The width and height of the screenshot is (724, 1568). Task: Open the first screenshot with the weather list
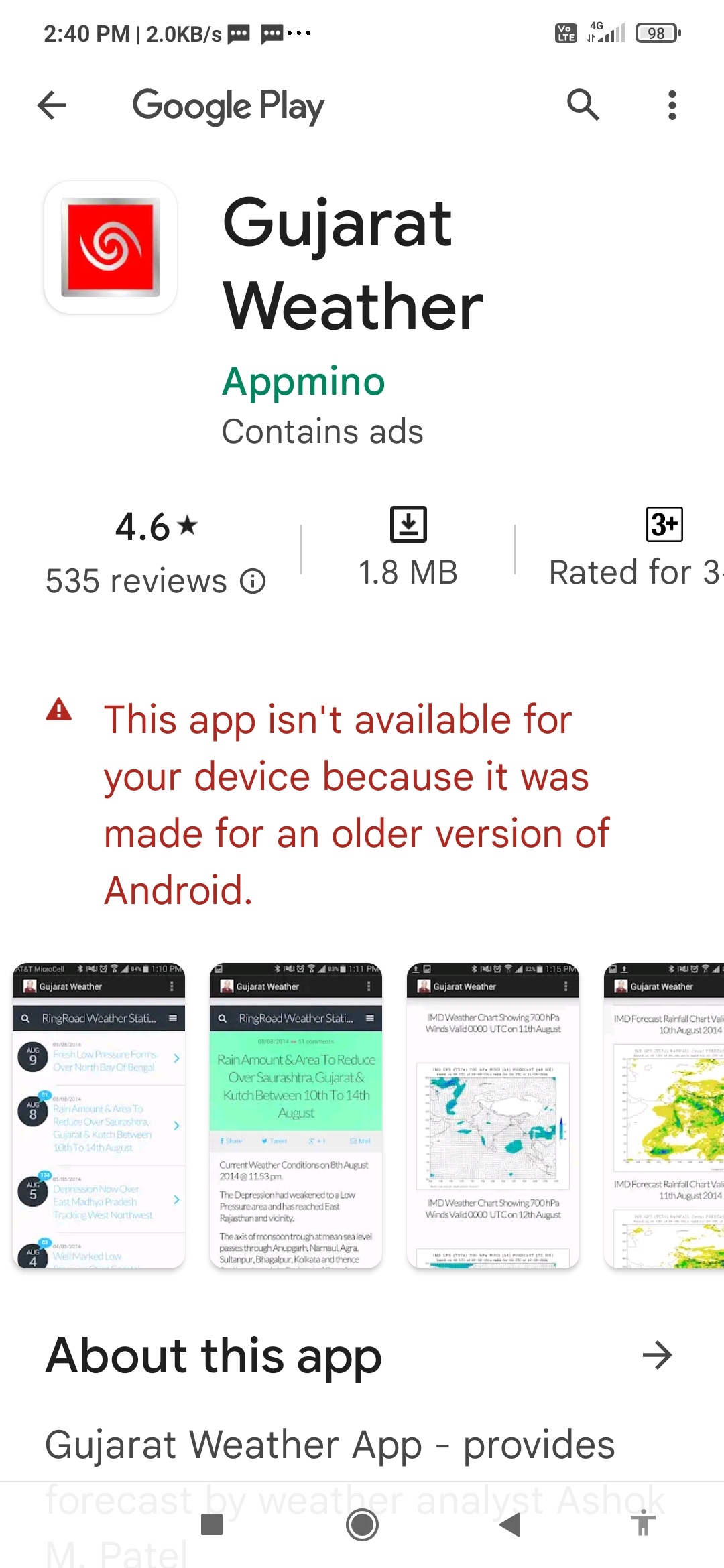pos(99,1116)
